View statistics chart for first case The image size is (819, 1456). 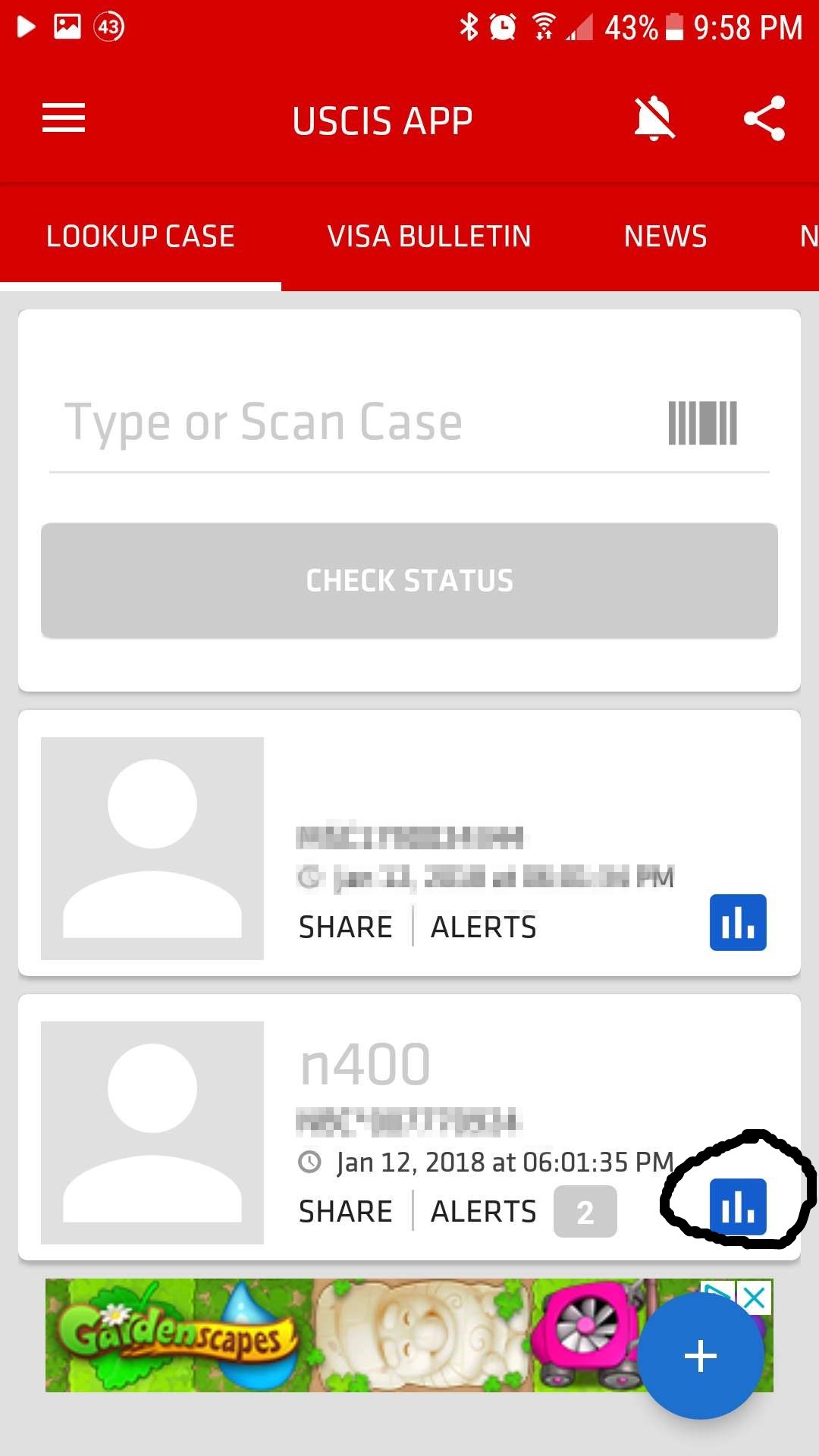click(x=738, y=922)
